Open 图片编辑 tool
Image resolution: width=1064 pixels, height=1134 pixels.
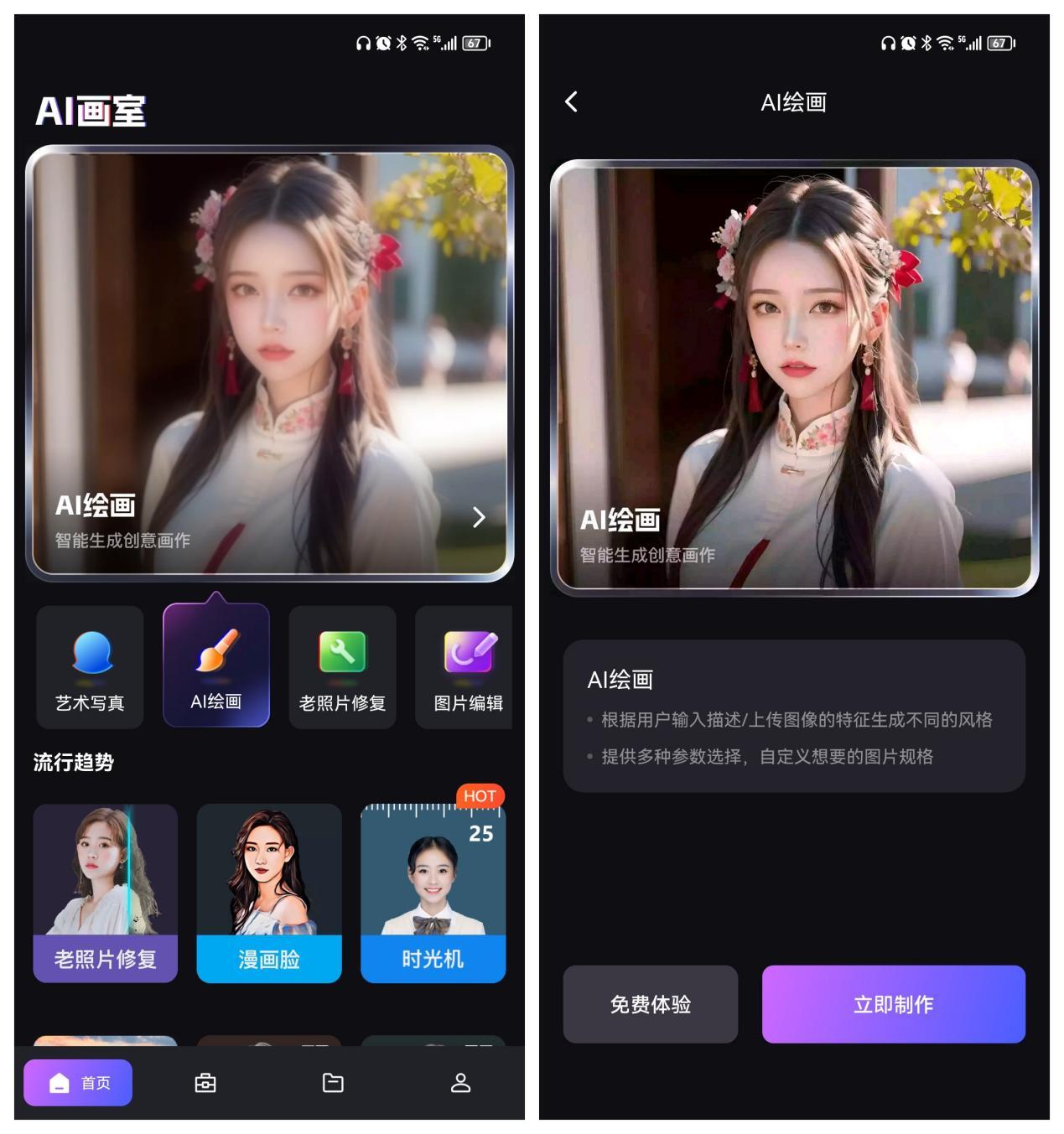(466, 667)
